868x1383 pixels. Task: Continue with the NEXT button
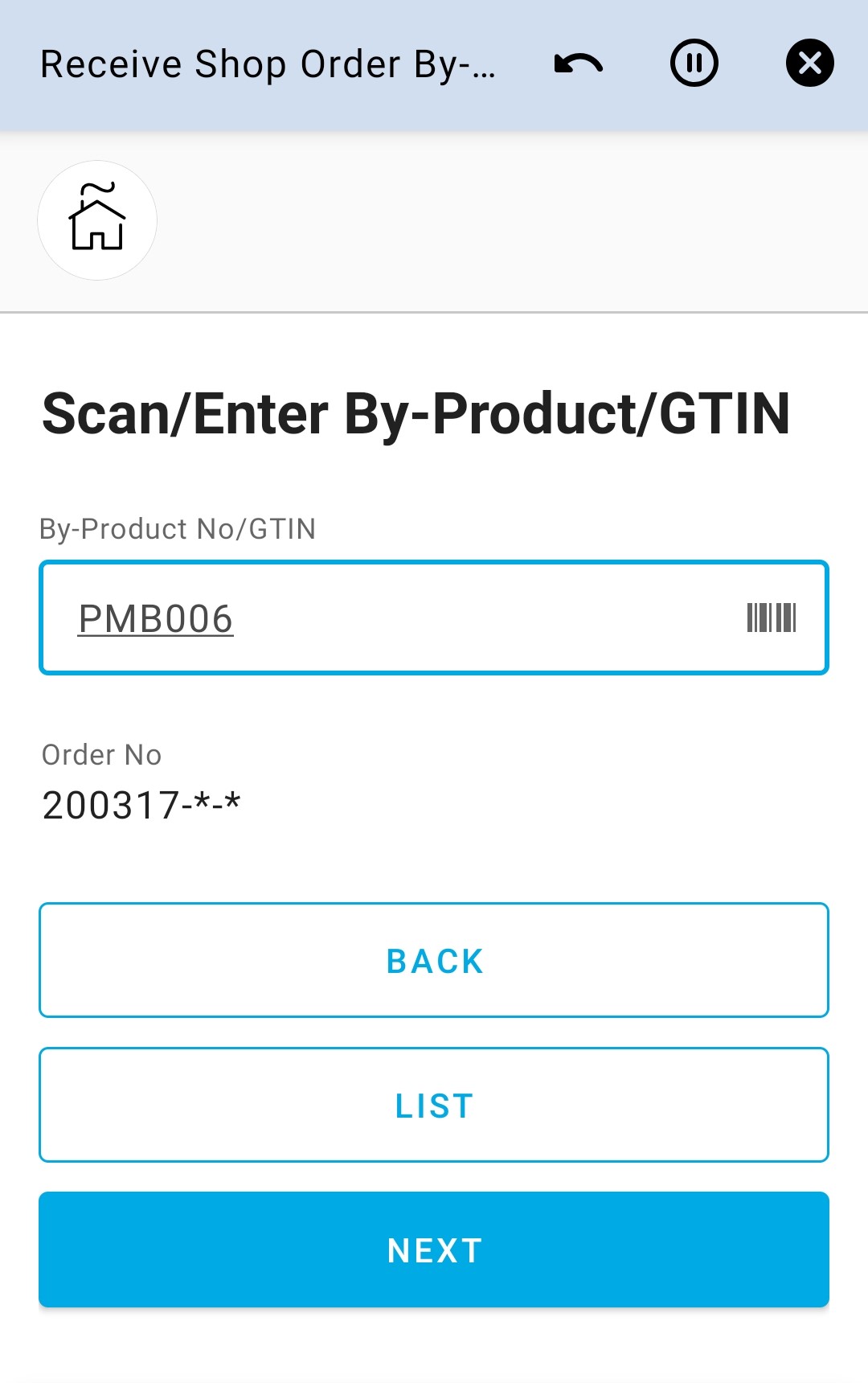tap(434, 1250)
